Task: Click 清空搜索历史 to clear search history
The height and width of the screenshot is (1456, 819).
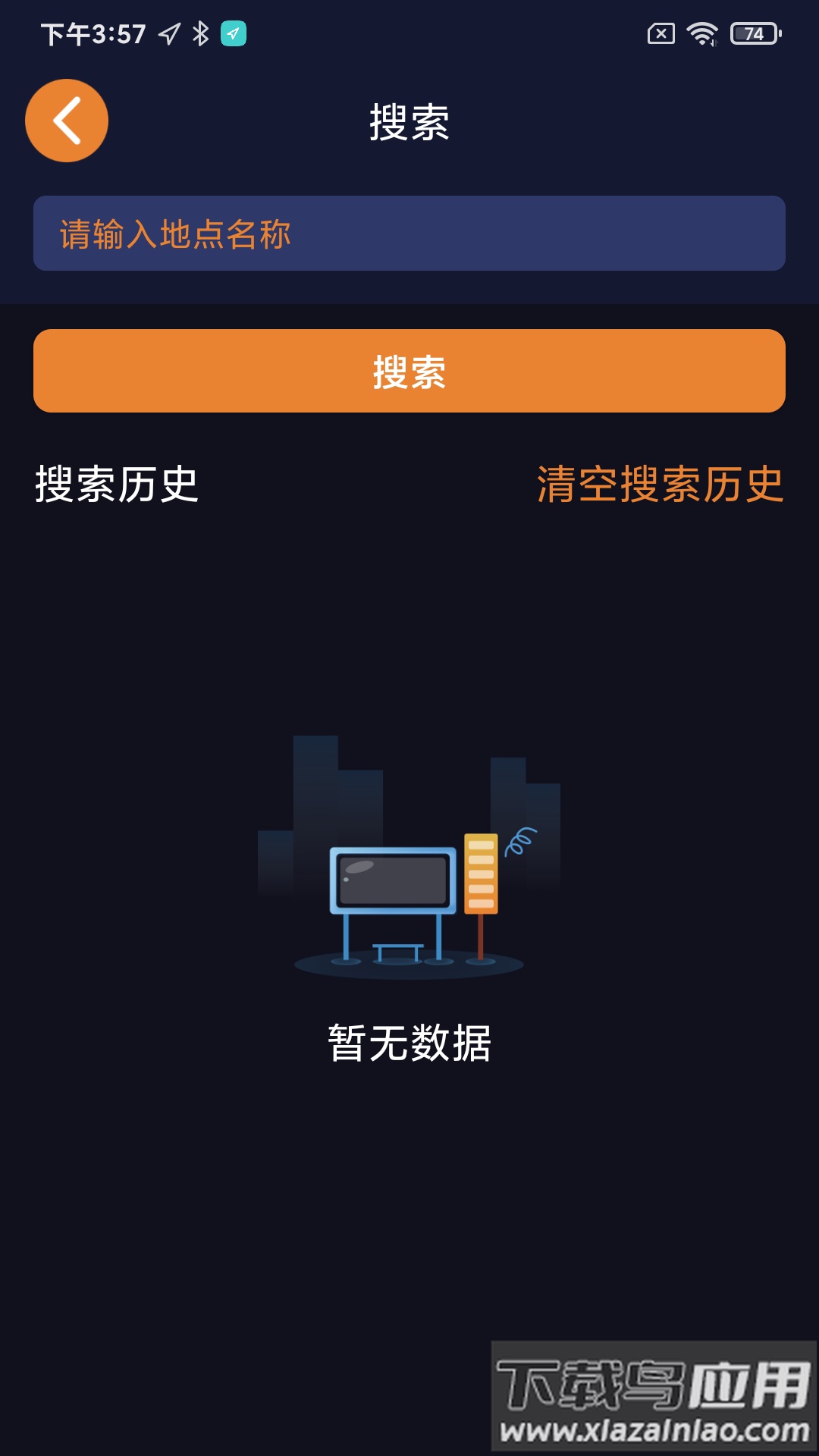Action: (660, 484)
